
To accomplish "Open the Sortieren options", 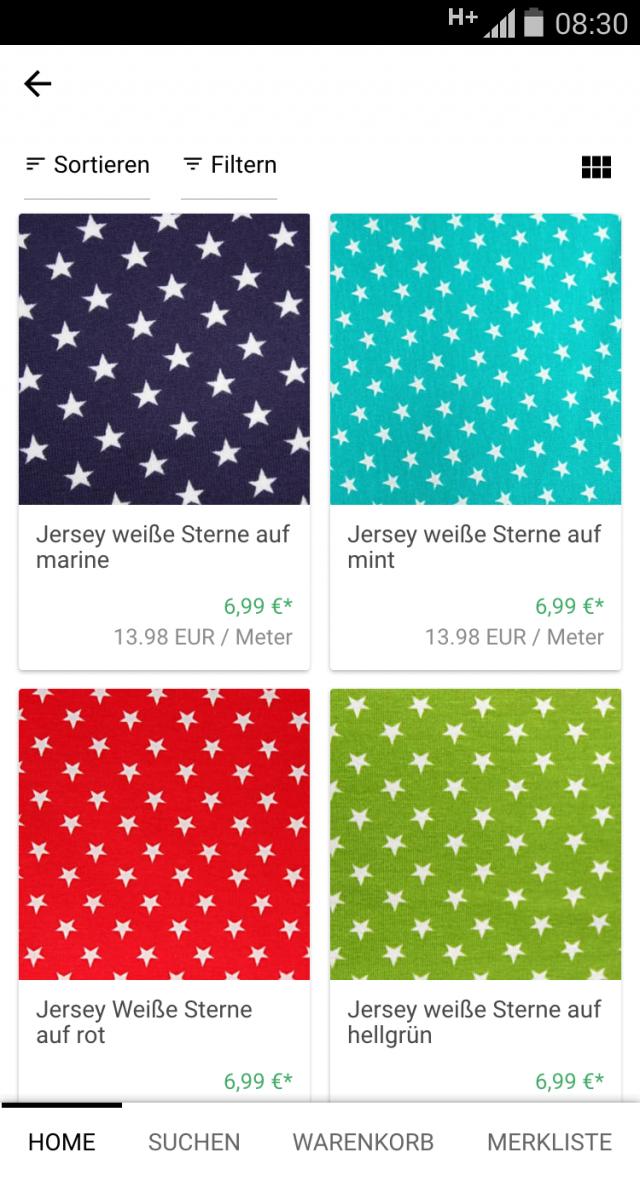I will point(87,165).
